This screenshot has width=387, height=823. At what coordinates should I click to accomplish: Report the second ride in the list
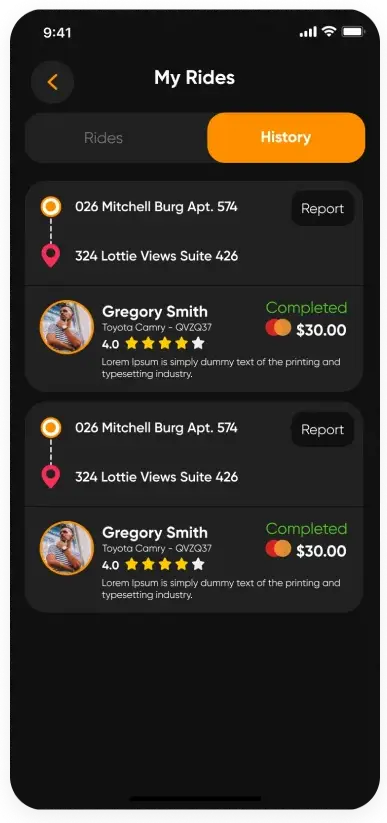(322, 429)
